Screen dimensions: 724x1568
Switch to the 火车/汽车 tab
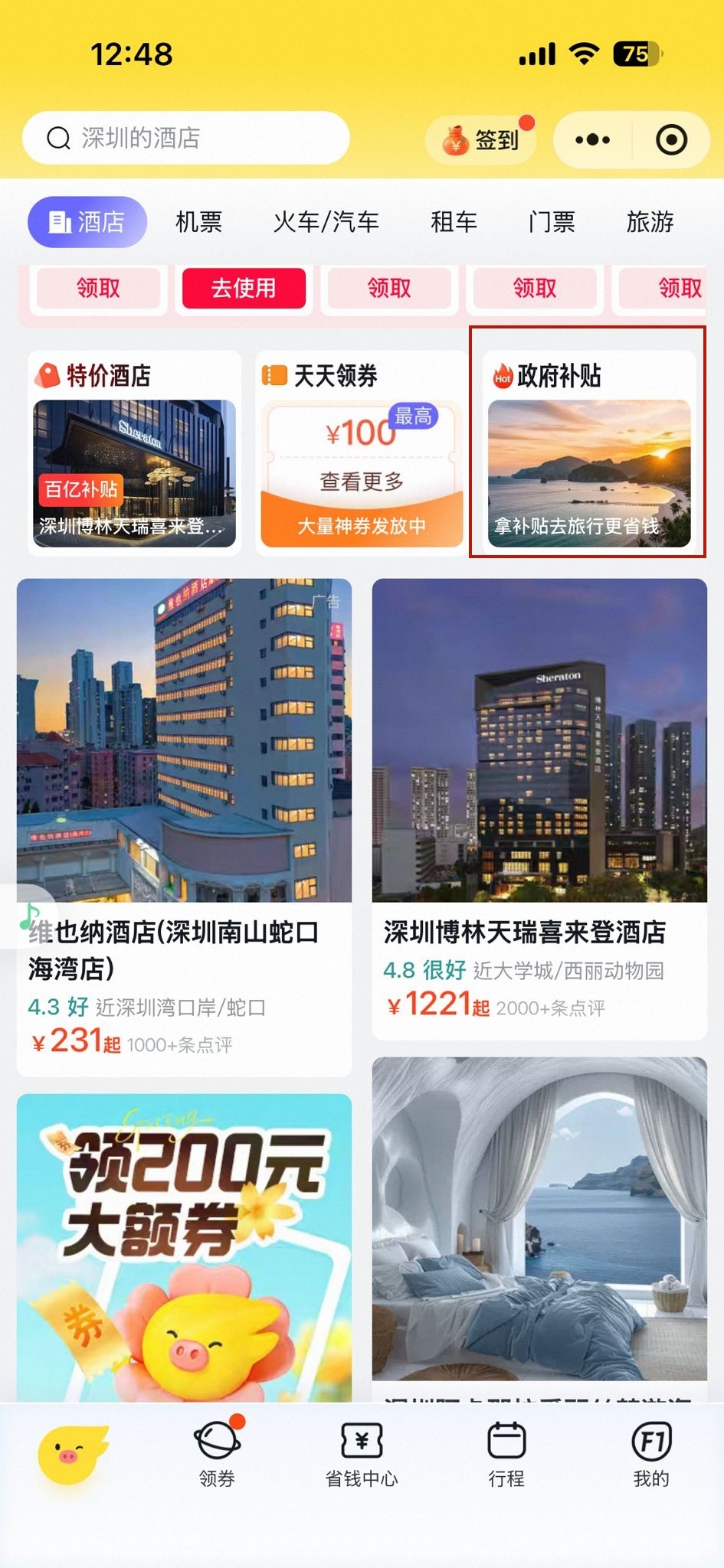pos(326,222)
